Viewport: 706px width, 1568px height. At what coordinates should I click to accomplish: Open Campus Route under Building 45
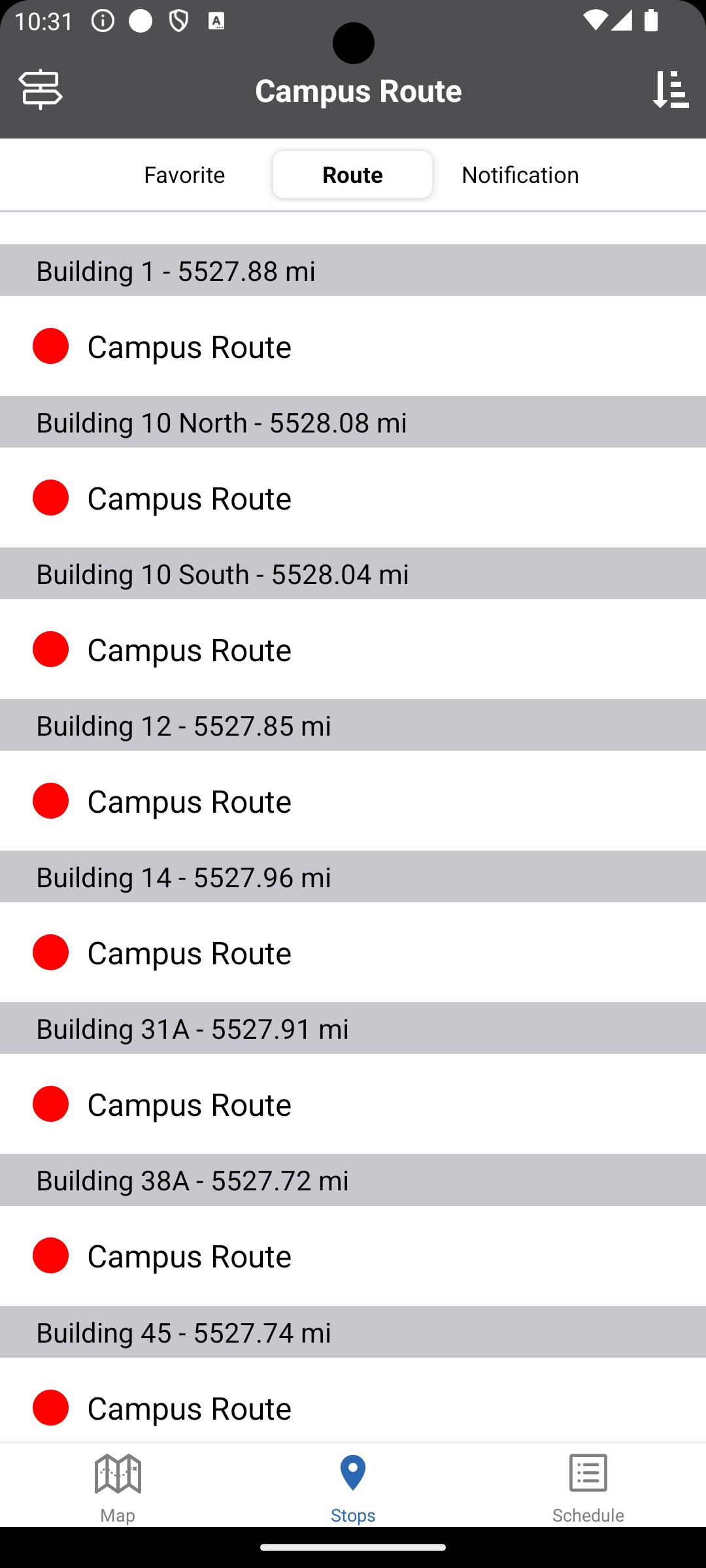click(x=353, y=1399)
